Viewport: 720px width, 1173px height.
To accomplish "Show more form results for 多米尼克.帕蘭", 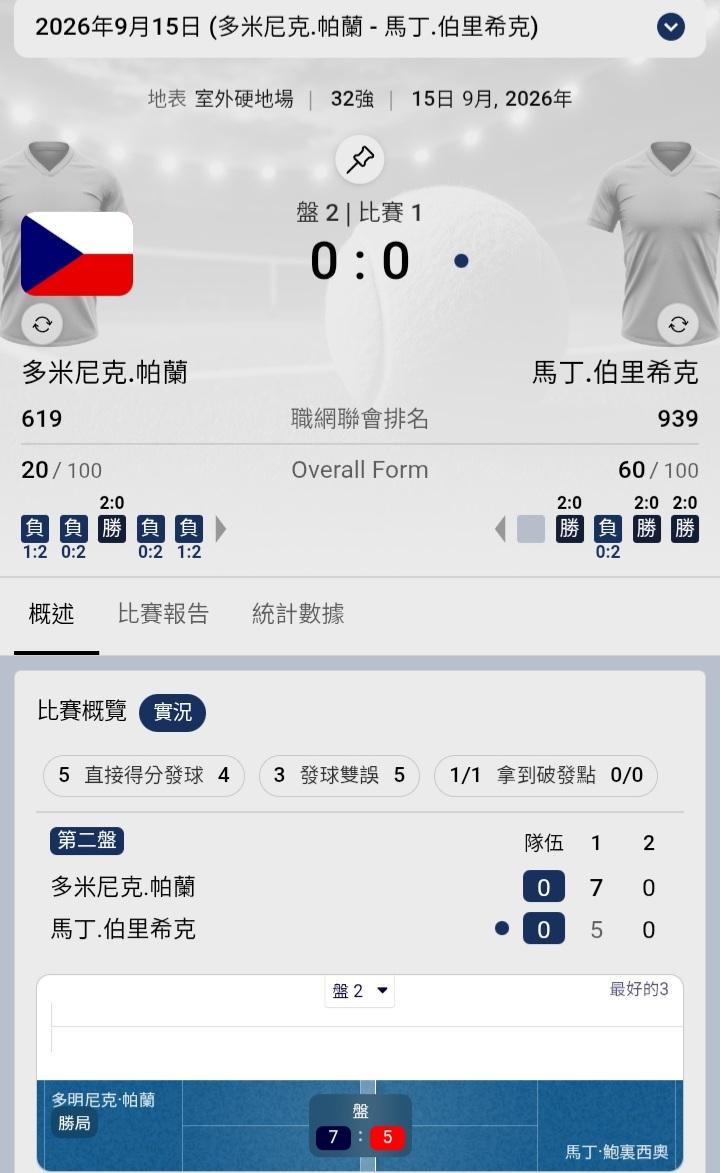I will pyautogui.click(x=221, y=529).
